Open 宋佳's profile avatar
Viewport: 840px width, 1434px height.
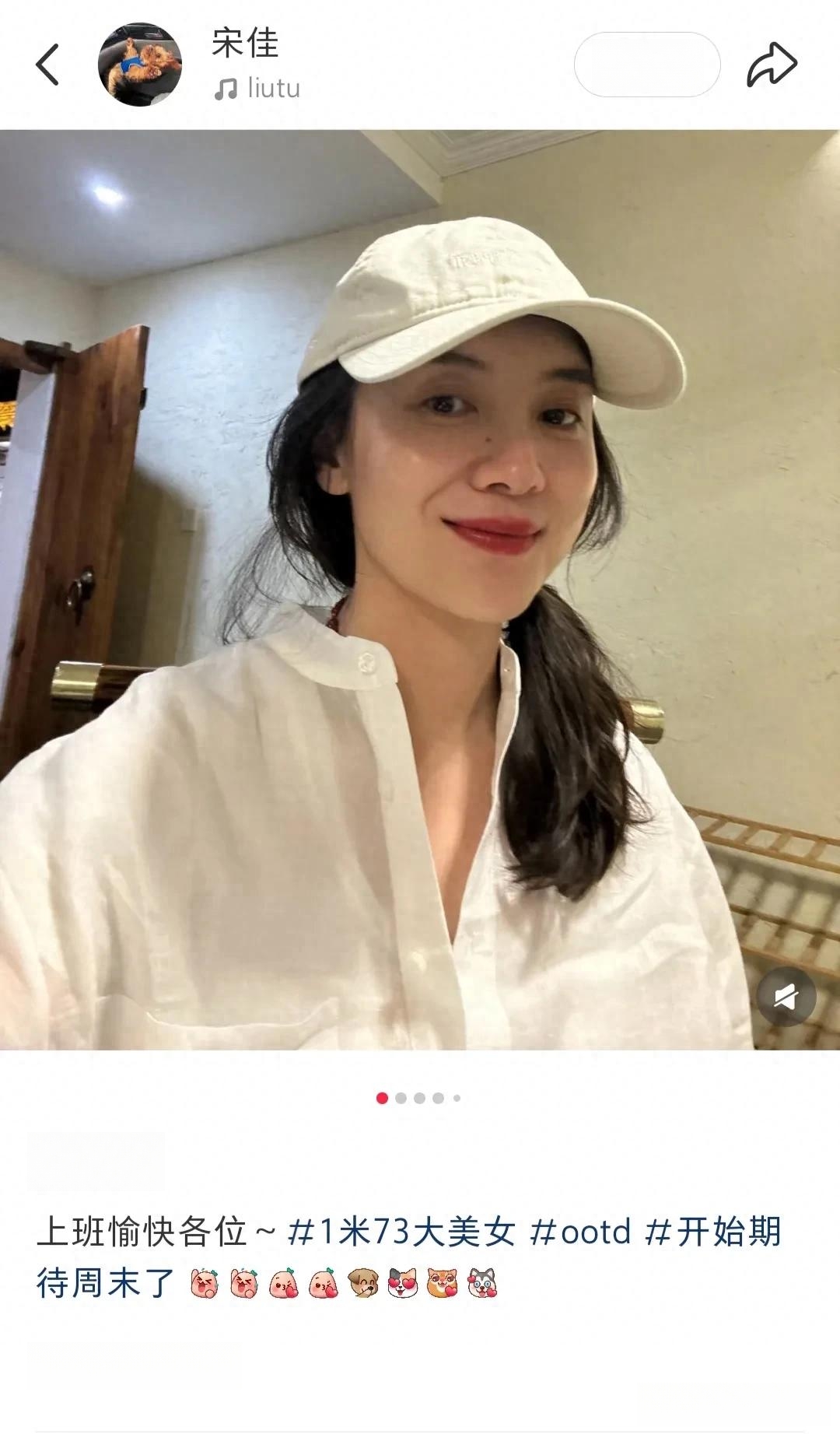click(x=140, y=64)
